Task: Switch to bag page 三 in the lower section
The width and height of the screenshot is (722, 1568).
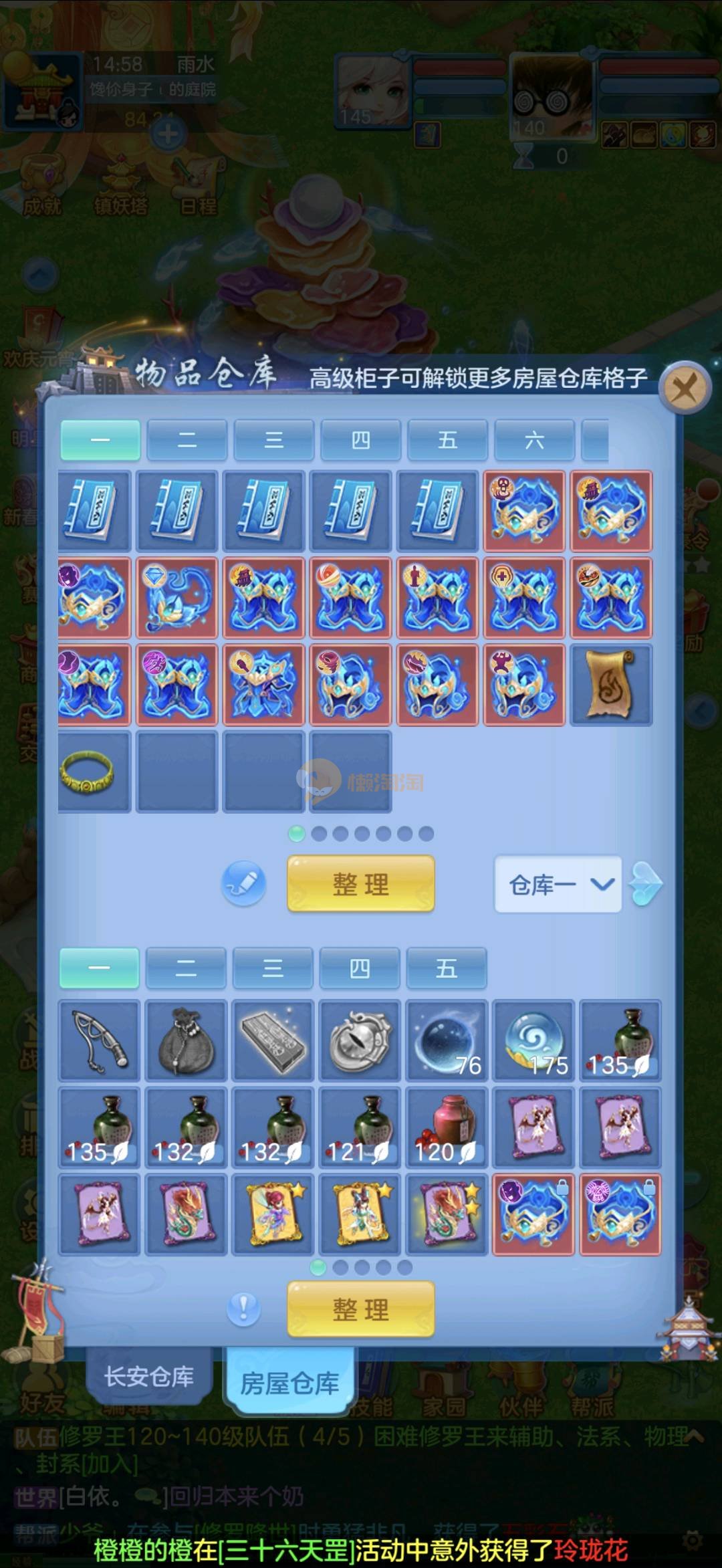Action: tap(273, 968)
